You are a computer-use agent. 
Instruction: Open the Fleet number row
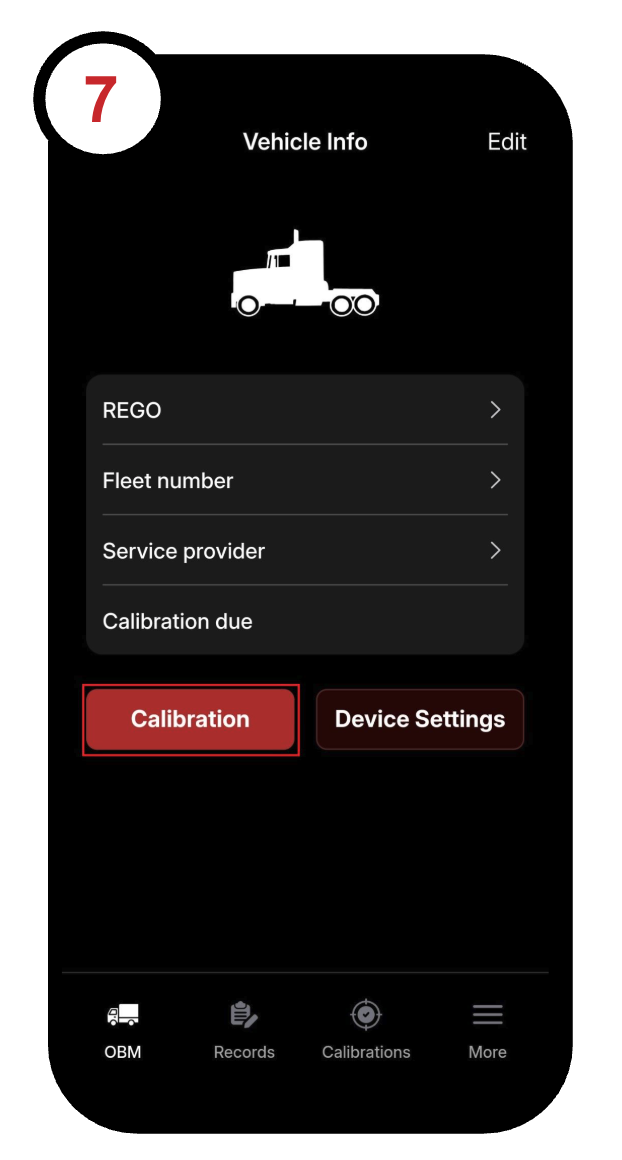click(305, 480)
